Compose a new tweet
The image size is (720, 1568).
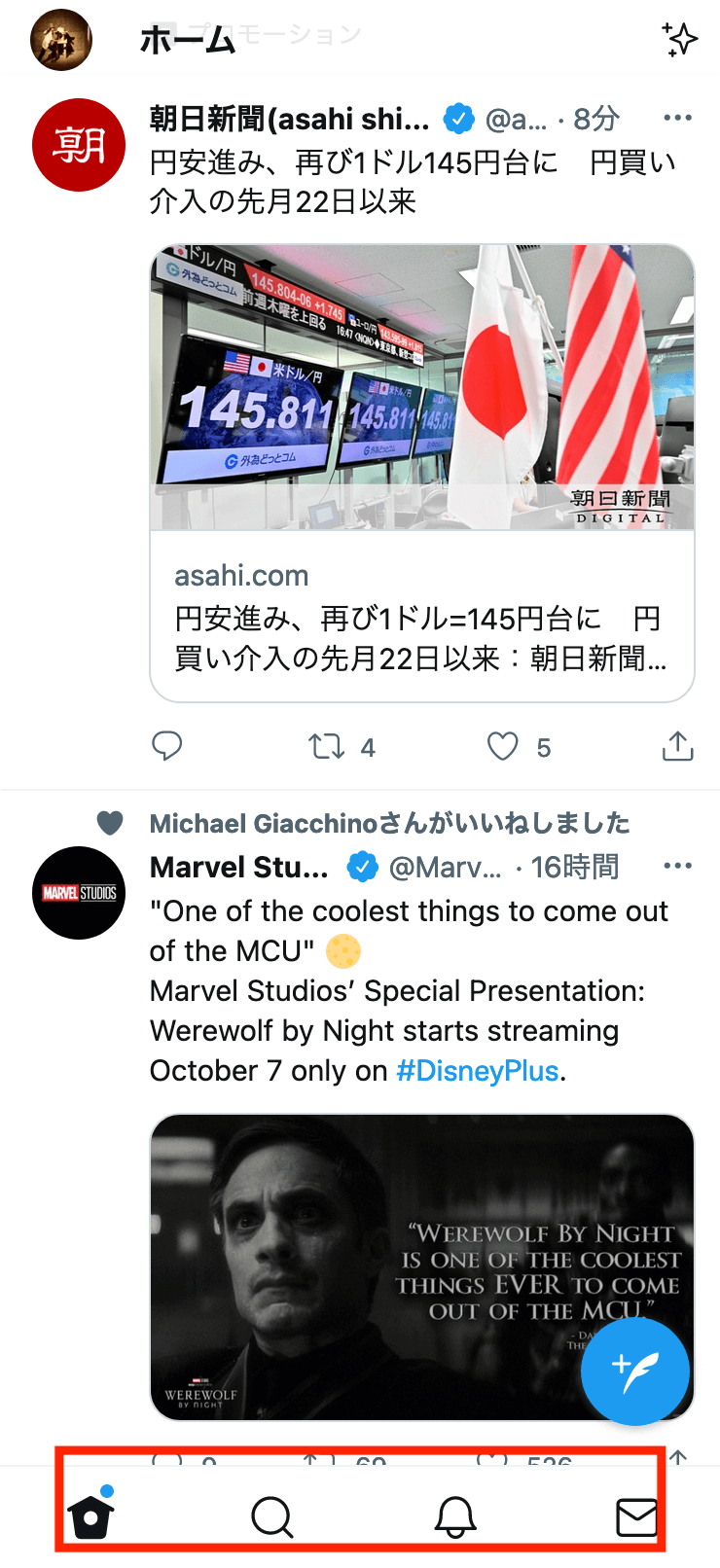(x=634, y=1371)
